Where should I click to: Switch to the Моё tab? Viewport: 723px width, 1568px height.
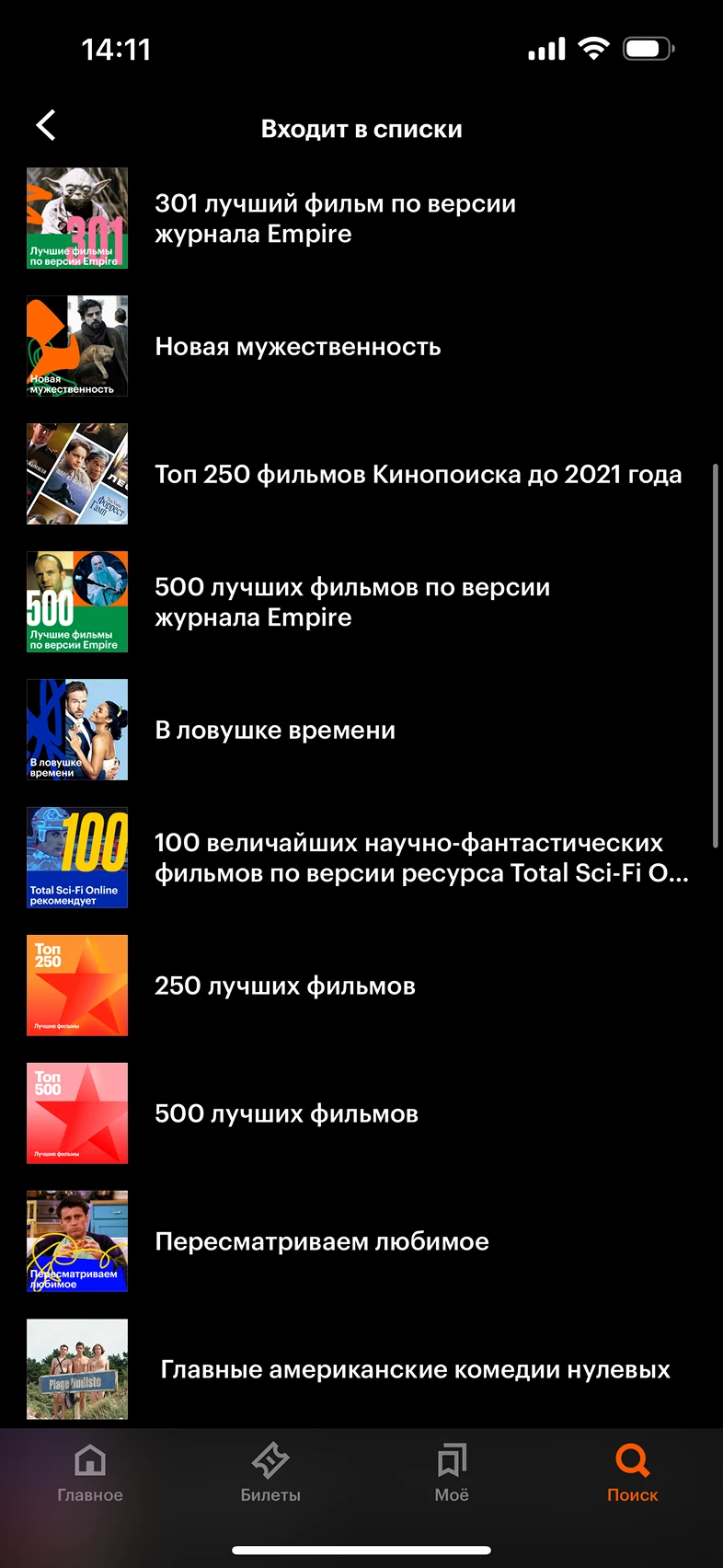click(x=452, y=1474)
